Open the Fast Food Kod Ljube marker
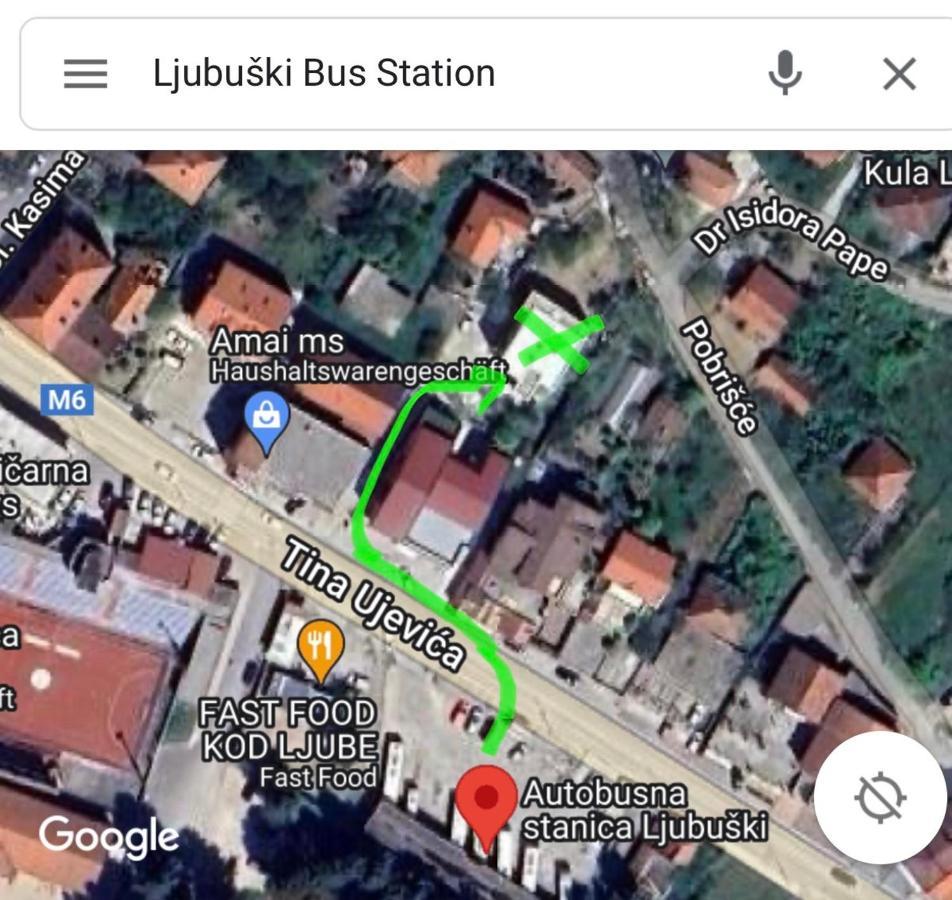The width and height of the screenshot is (952, 900). [x=321, y=645]
